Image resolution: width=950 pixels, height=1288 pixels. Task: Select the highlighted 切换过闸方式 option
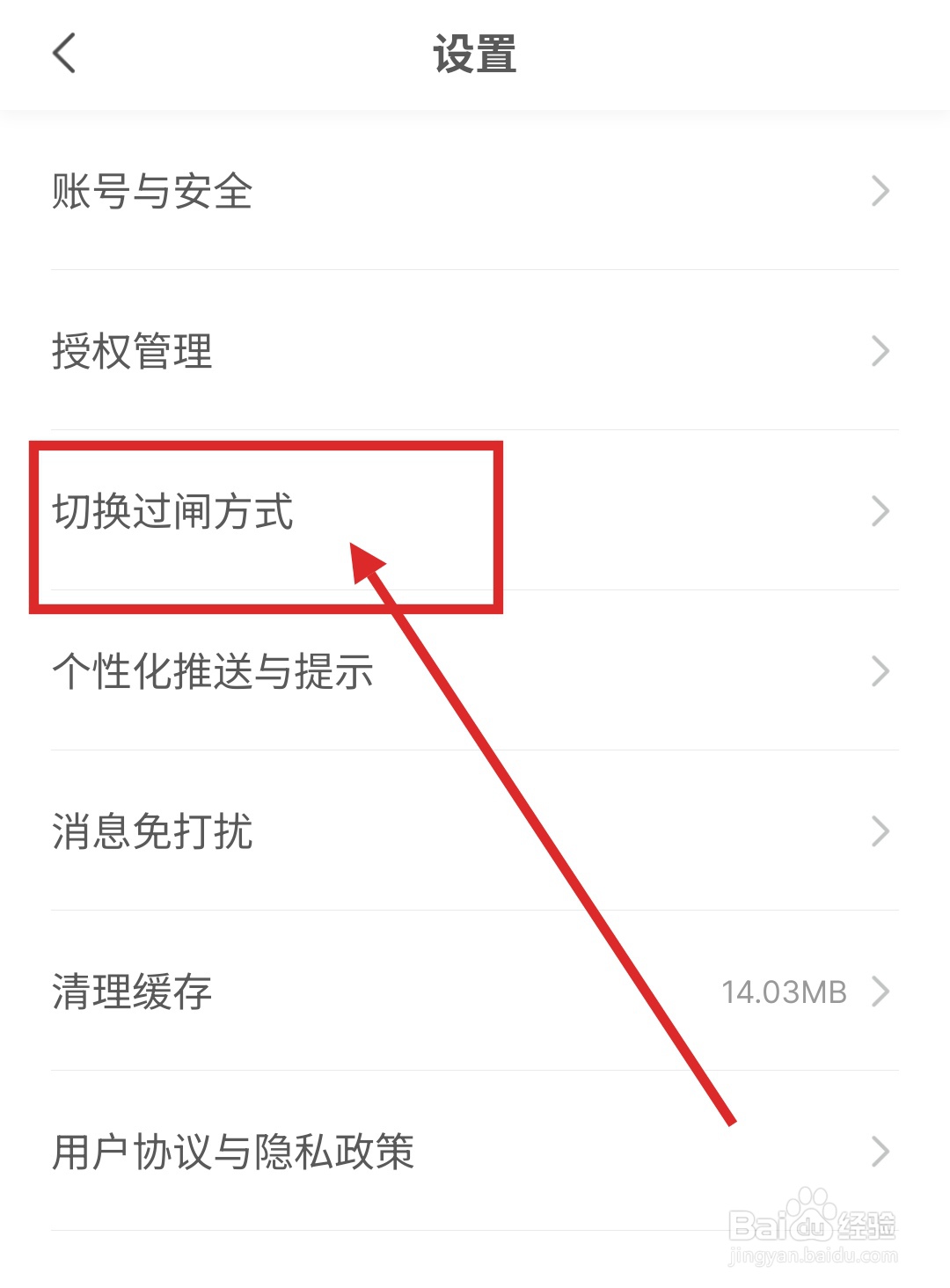click(x=172, y=510)
